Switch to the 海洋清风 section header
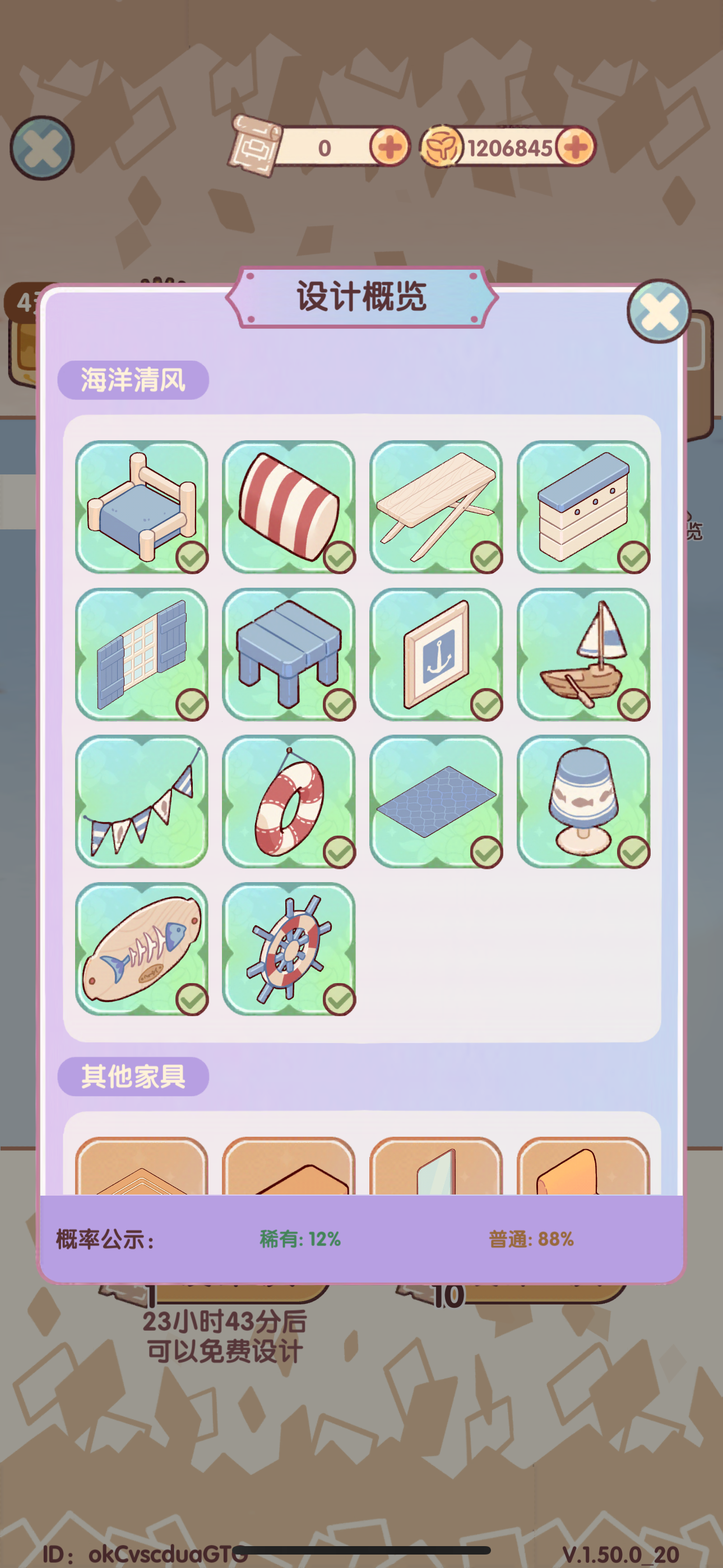723x1568 pixels. coord(133,379)
